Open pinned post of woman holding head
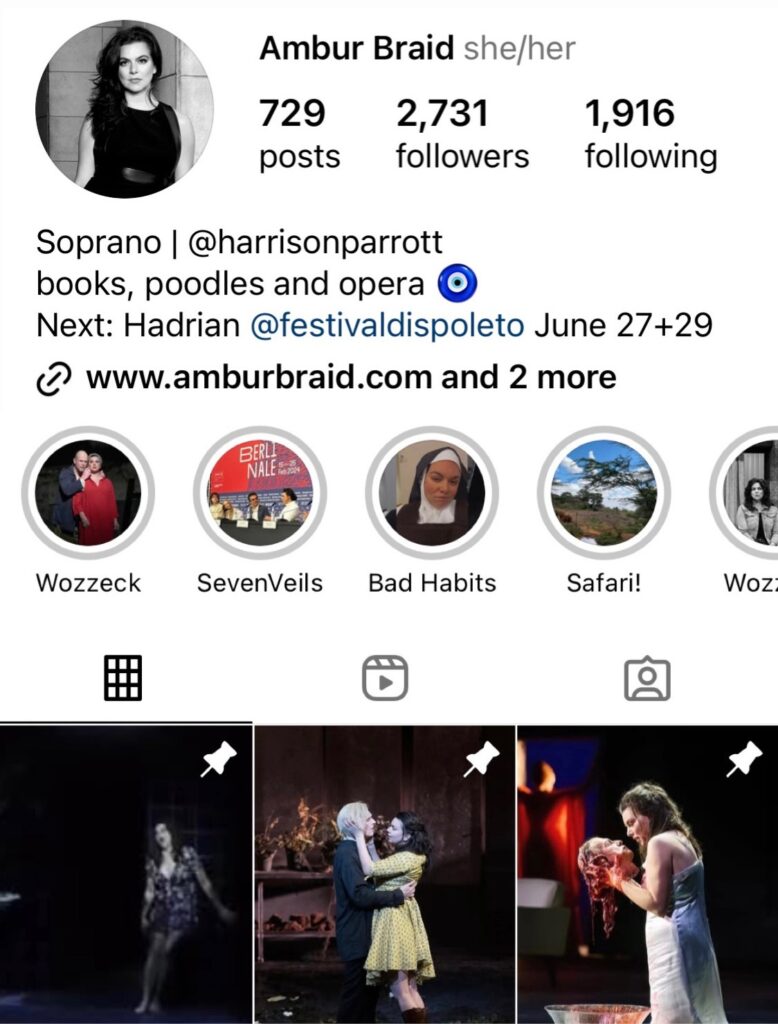The width and height of the screenshot is (778, 1024). tap(647, 875)
